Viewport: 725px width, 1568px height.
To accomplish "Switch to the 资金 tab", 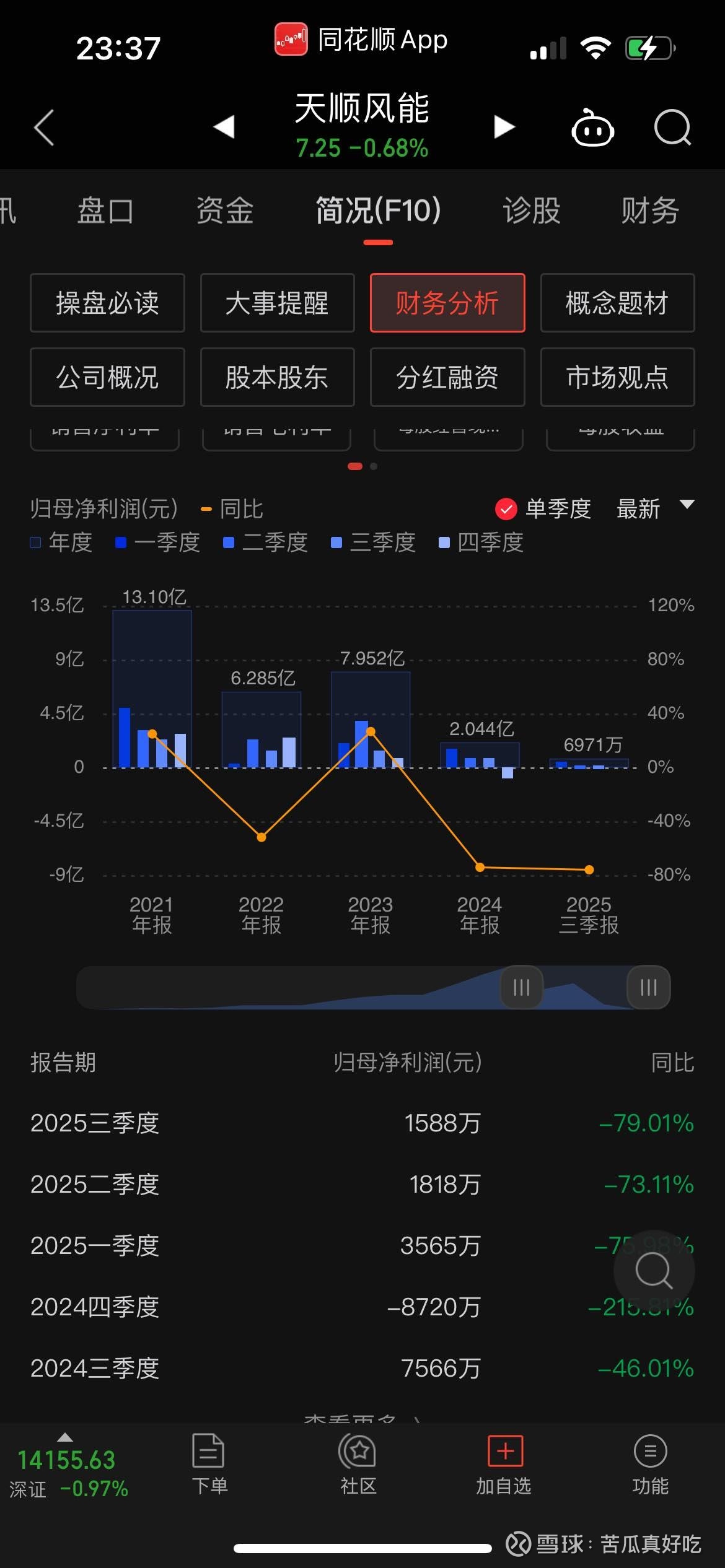I will pos(225,211).
